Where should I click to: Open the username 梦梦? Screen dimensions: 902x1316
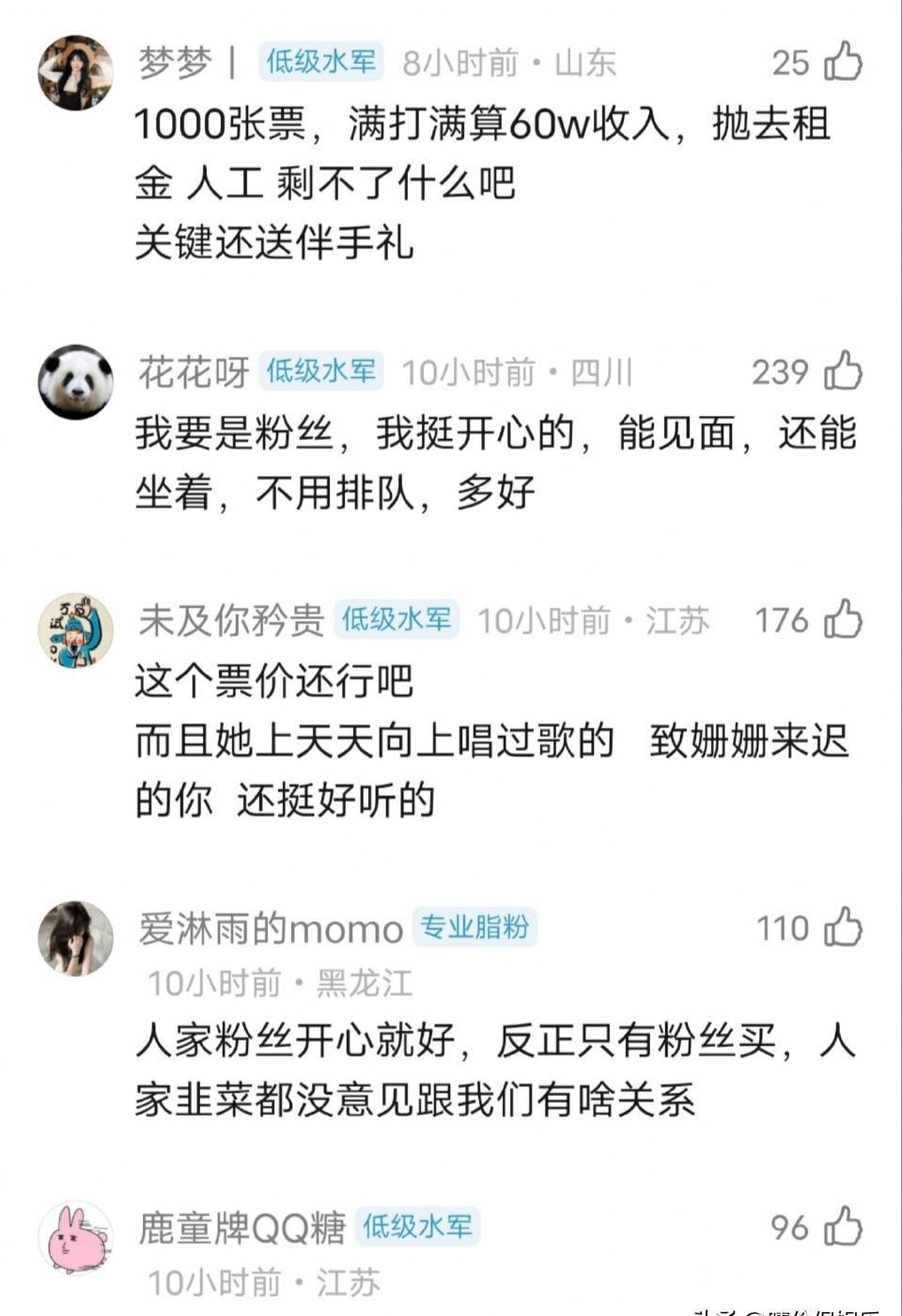(x=177, y=59)
